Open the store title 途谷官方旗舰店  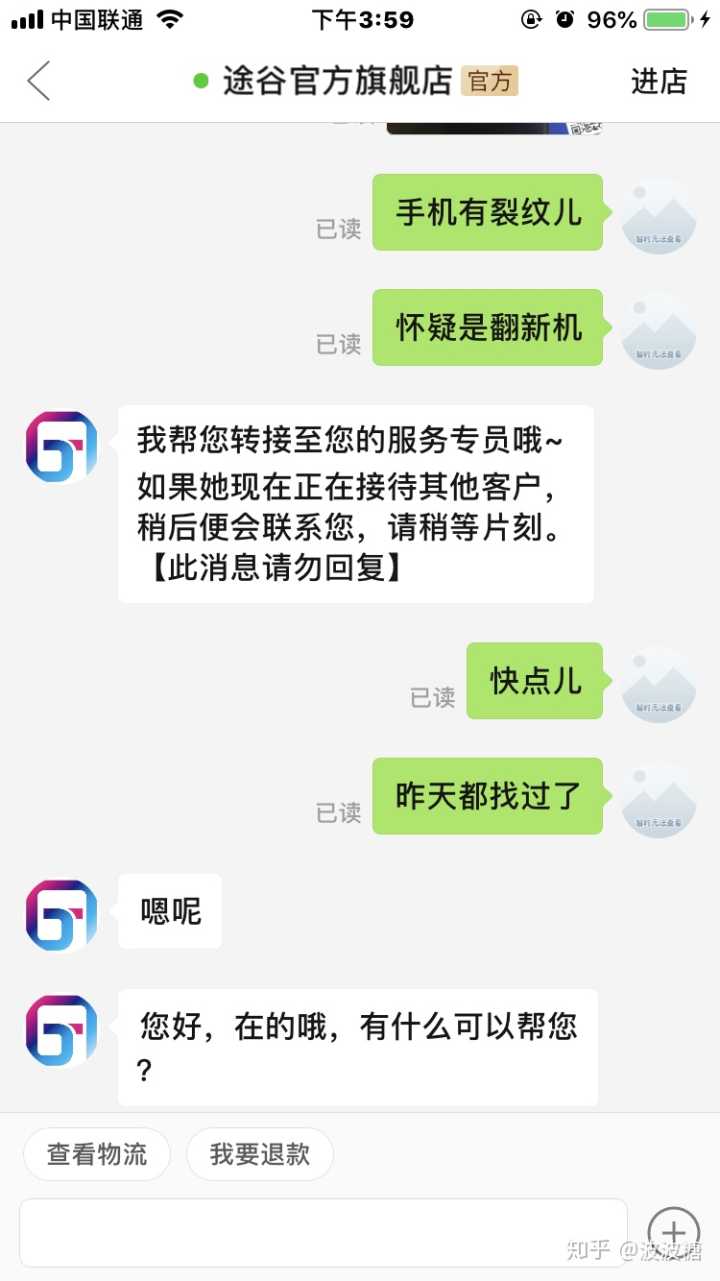pyautogui.click(x=337, y=81)
